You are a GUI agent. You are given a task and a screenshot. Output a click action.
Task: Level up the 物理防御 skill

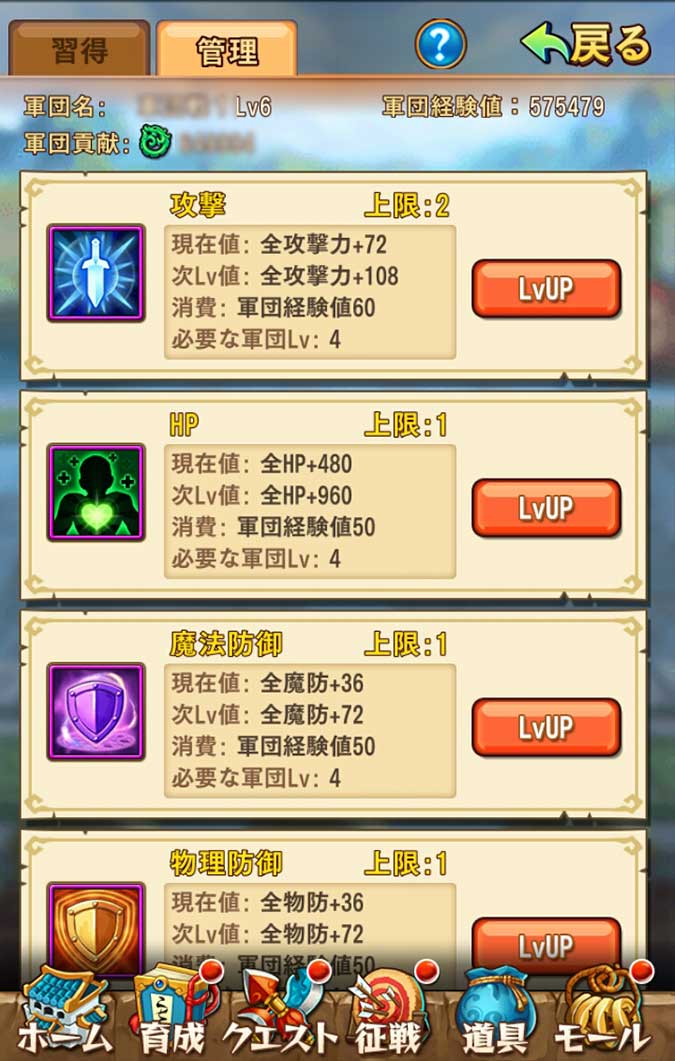pos(546,944)
